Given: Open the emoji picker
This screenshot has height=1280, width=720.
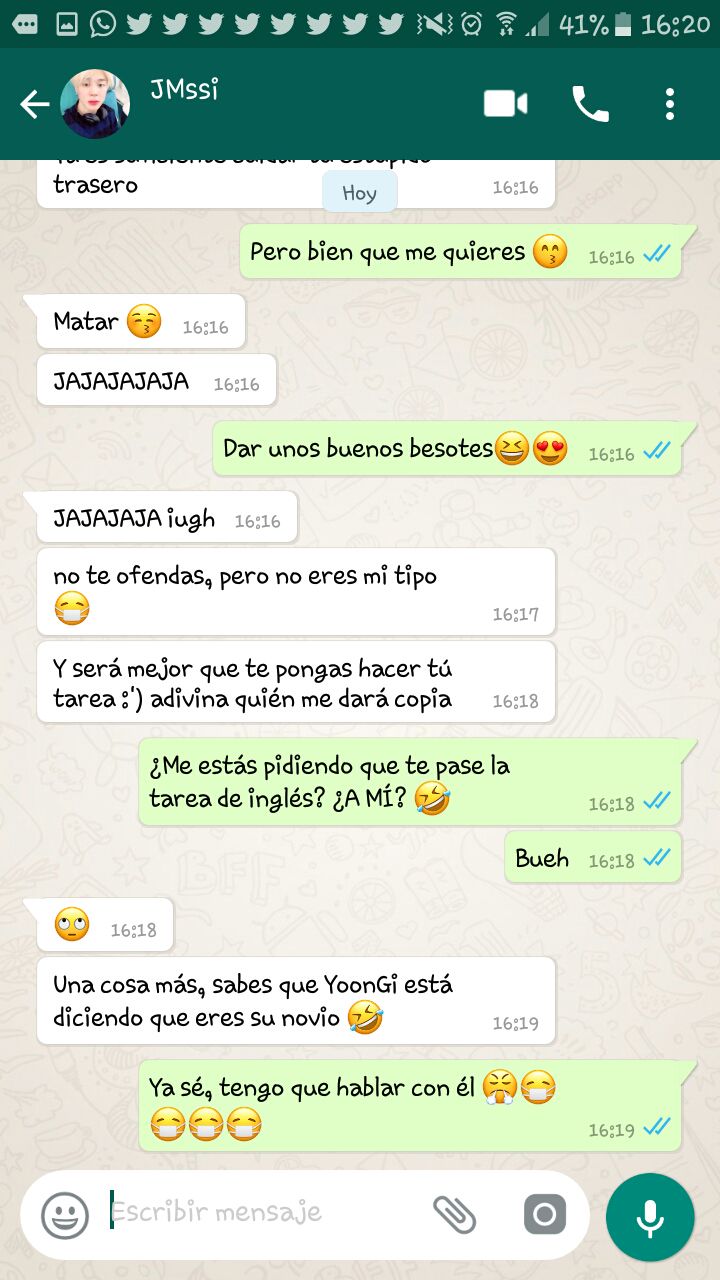Looking at the screenshot, I should pos(65,1215).
